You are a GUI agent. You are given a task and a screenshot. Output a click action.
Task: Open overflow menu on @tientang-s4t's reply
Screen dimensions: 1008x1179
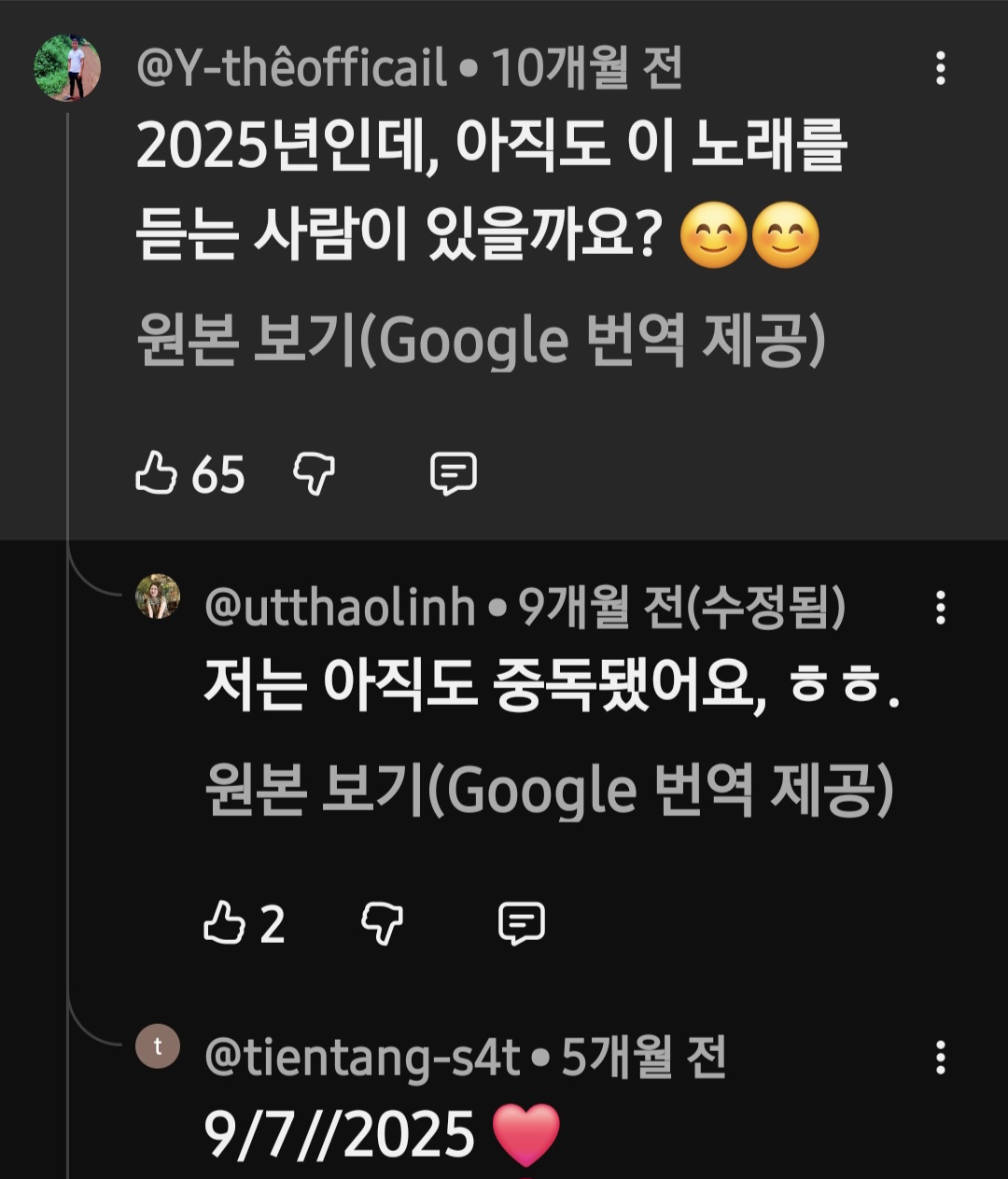(940, 1058)
